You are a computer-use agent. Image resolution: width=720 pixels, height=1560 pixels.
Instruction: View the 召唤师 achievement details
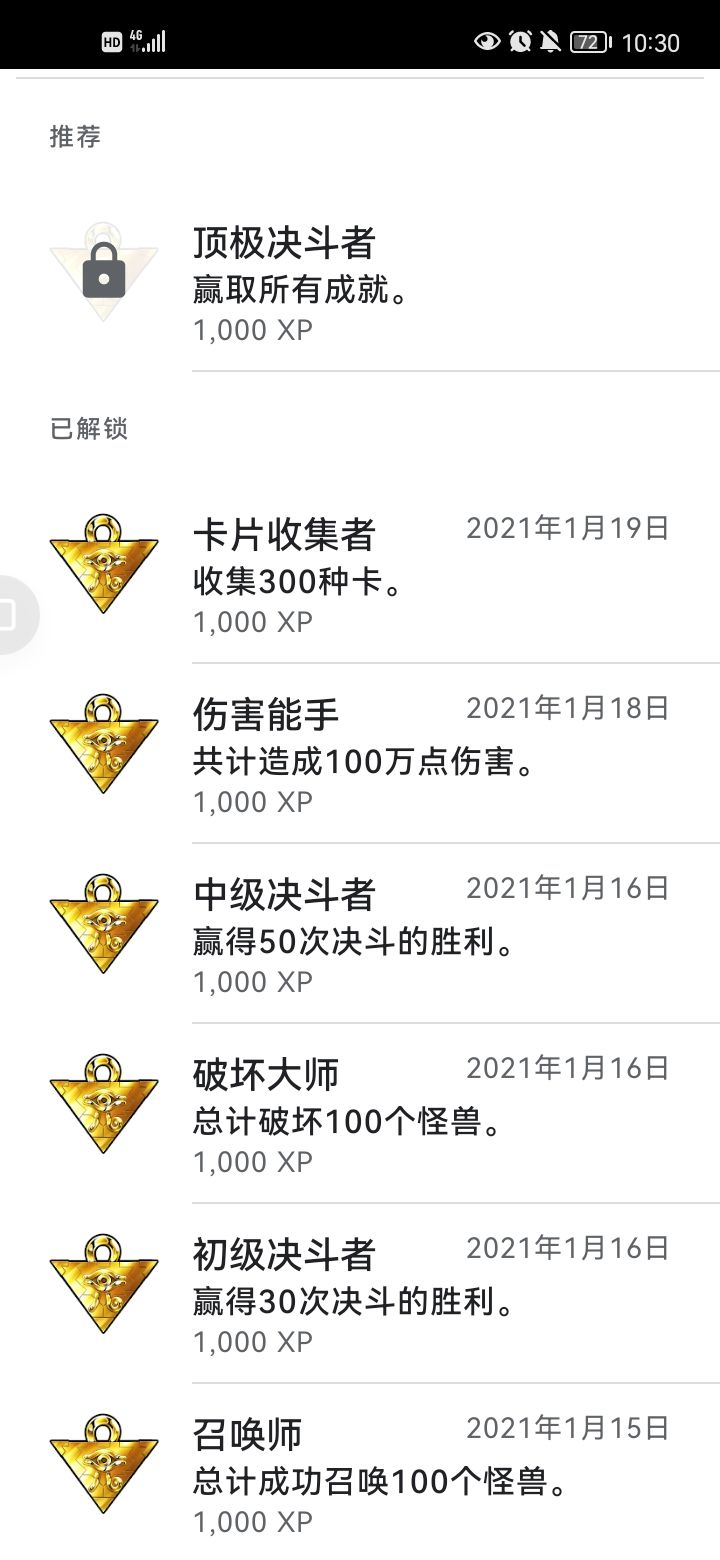point(360,1472)
